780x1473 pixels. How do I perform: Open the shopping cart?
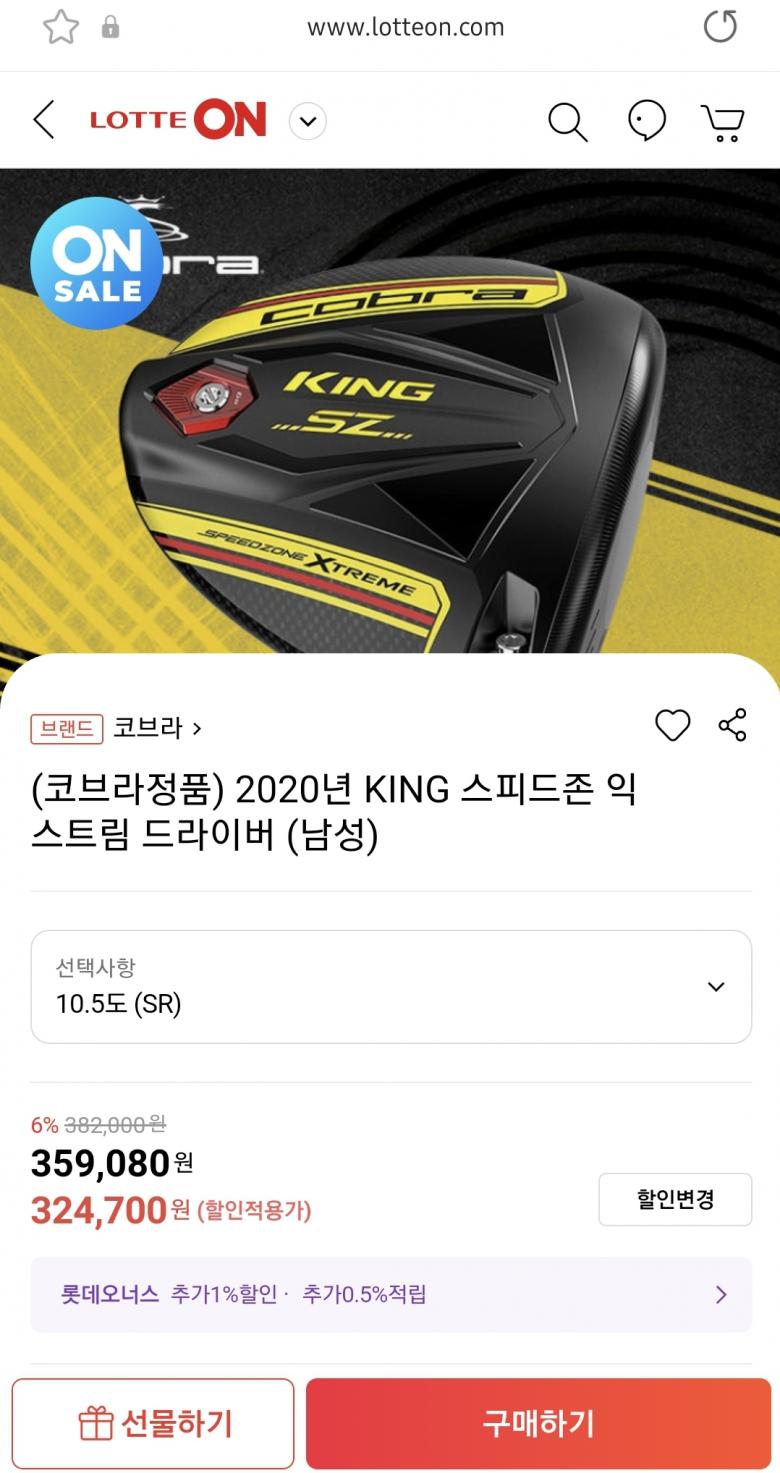pos(722,122)
